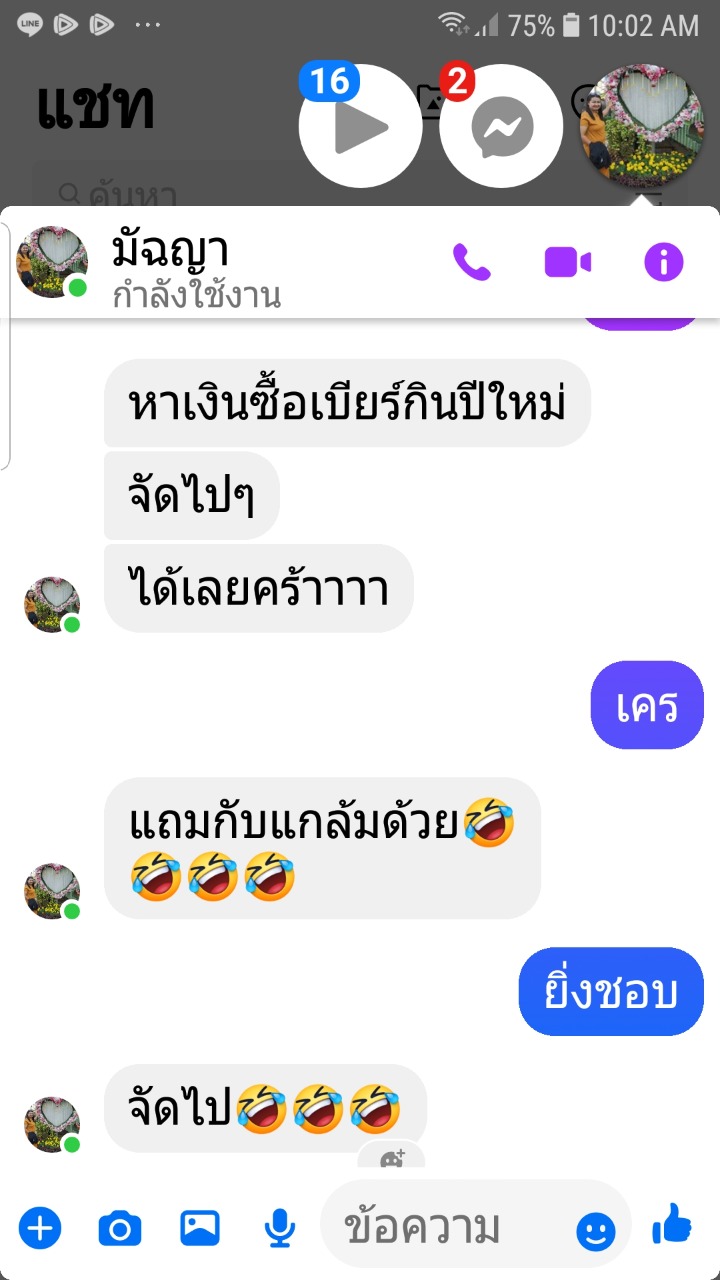Open the gallery to attach an image
The image size is (720, 1280).
(200, 1228)
